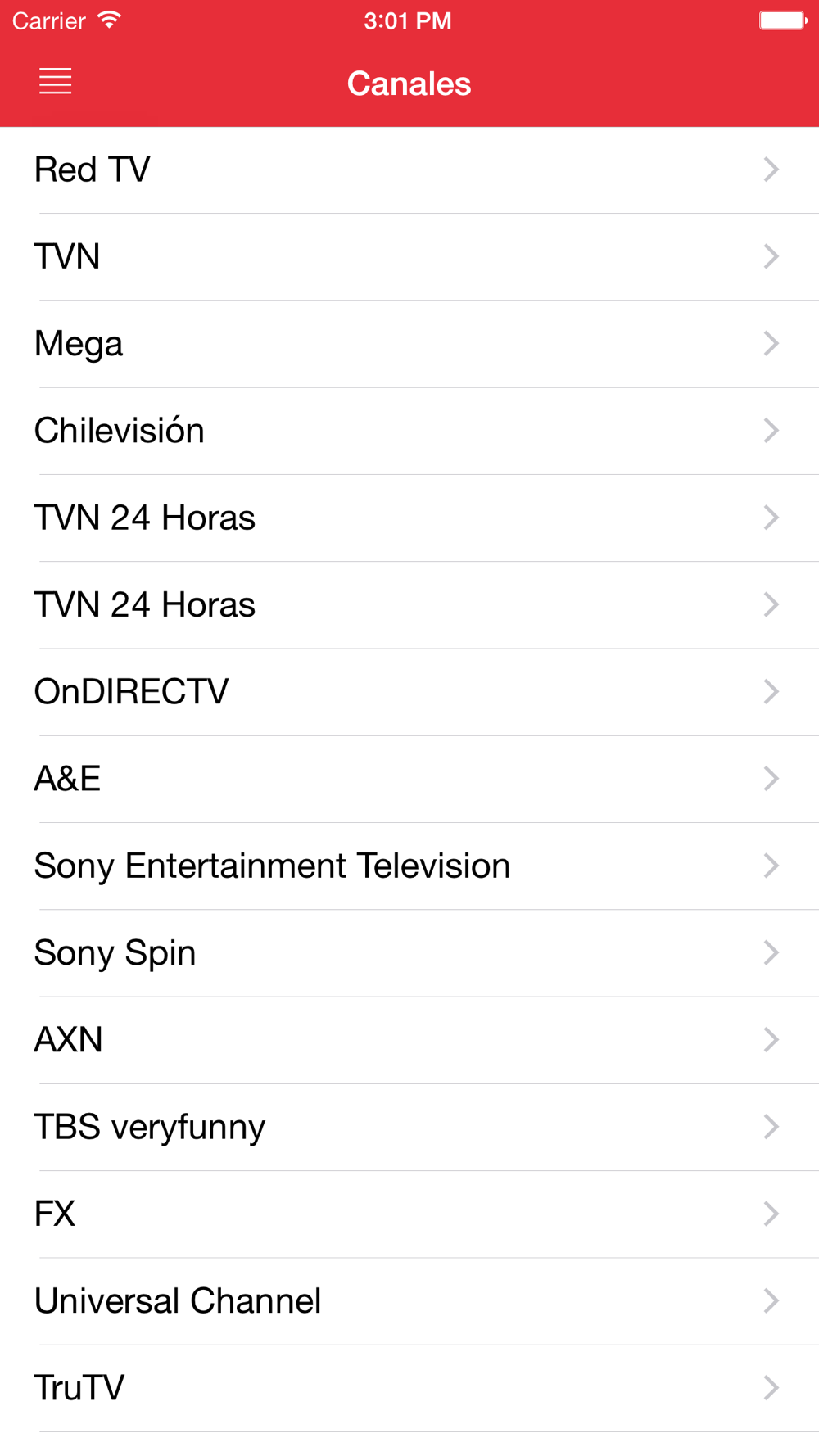Open the OnDIRECTV channel
Screen dimensions: 819x1456
[409, 692]
